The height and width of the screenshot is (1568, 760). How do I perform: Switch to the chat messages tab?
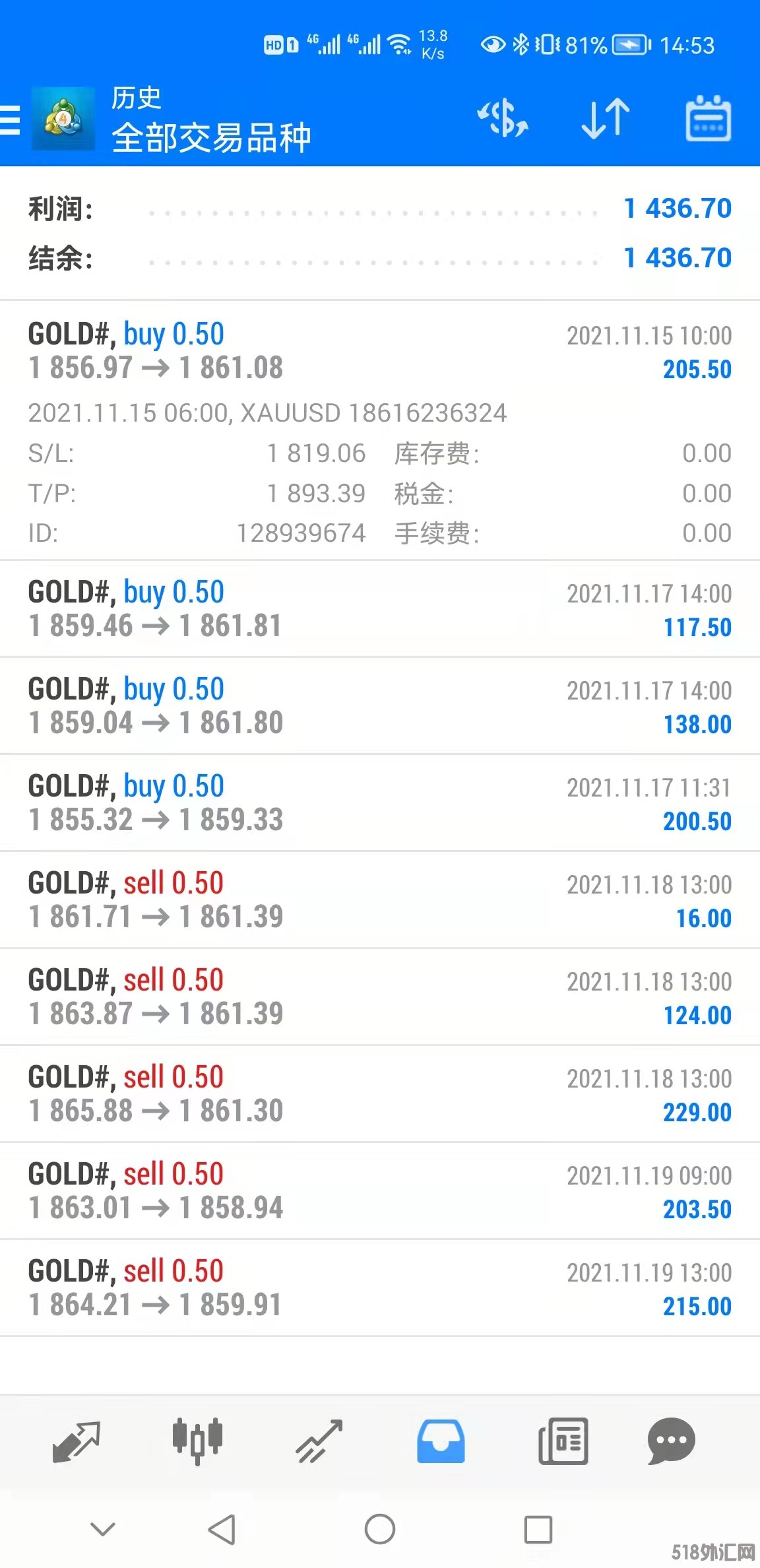coord(671,1441)
